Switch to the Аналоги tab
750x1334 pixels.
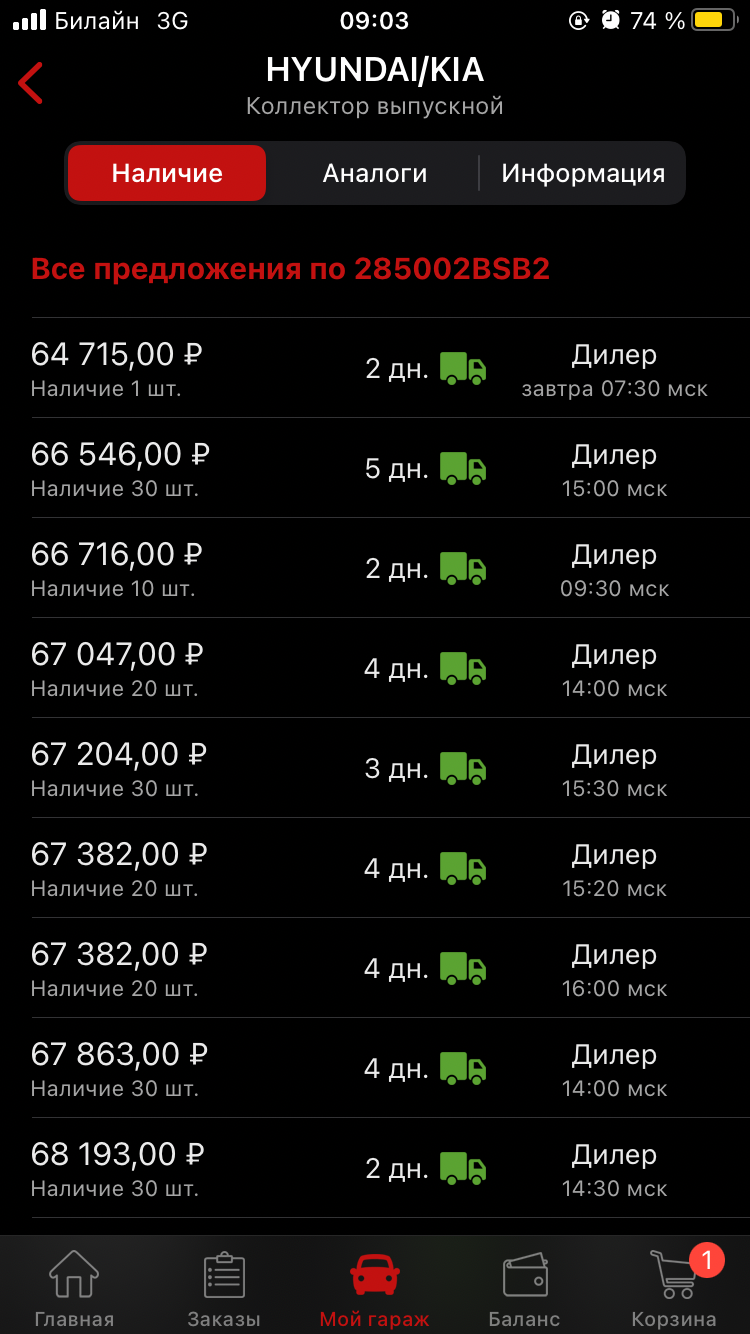coord(375,173)
